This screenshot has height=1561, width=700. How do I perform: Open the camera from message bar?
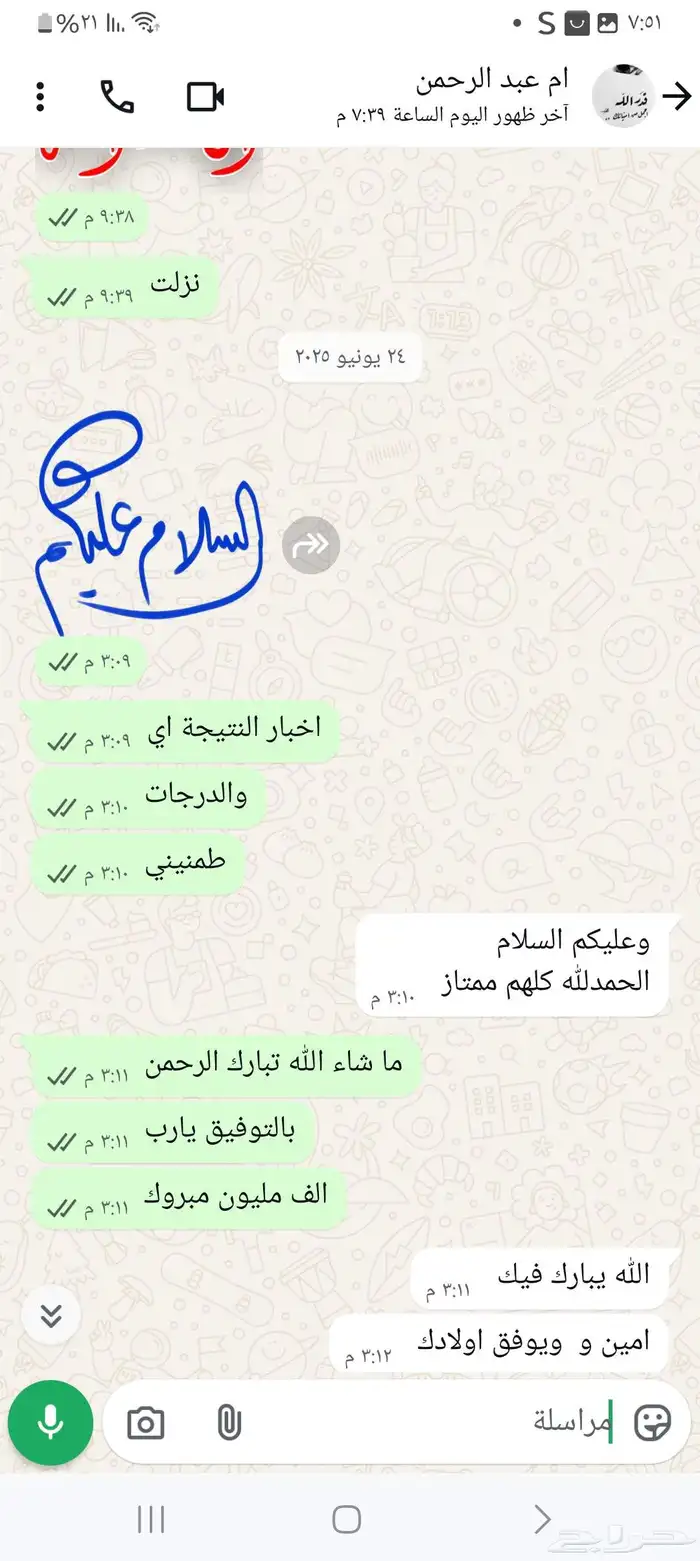coord(146,1422)
